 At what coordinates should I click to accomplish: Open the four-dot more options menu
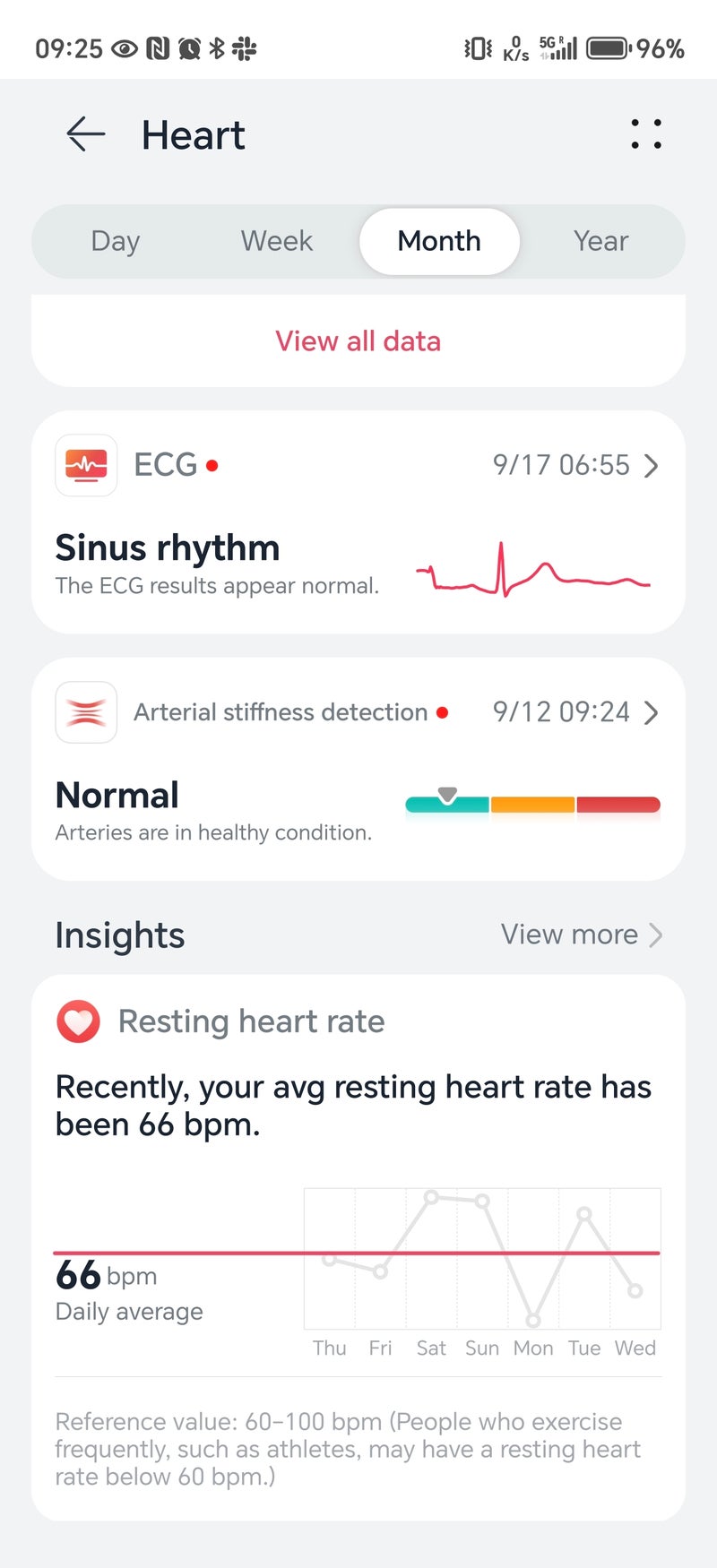pyautogui.click(x=645, y=134)
